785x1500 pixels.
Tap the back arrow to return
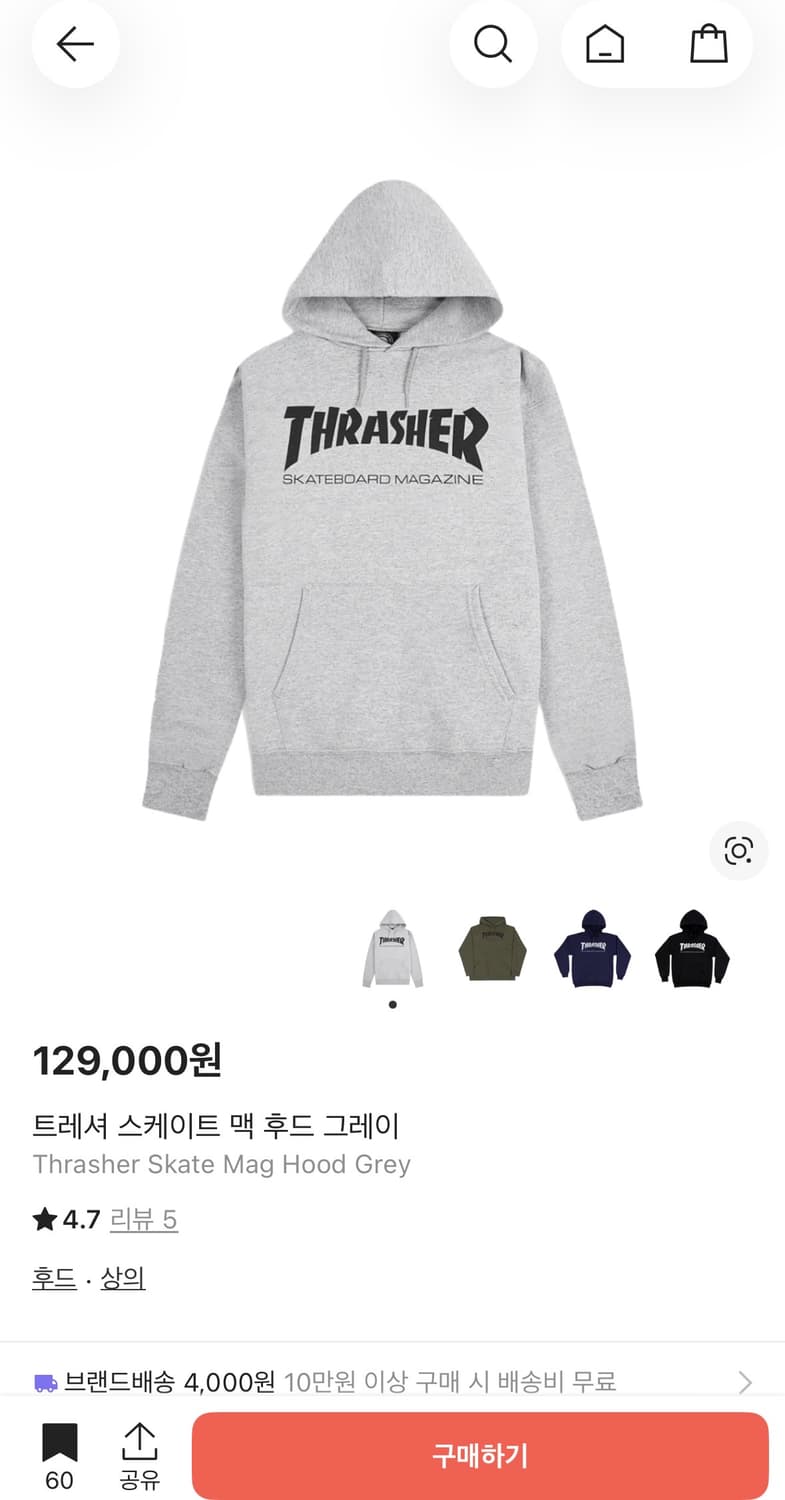(x=75, y=44)
